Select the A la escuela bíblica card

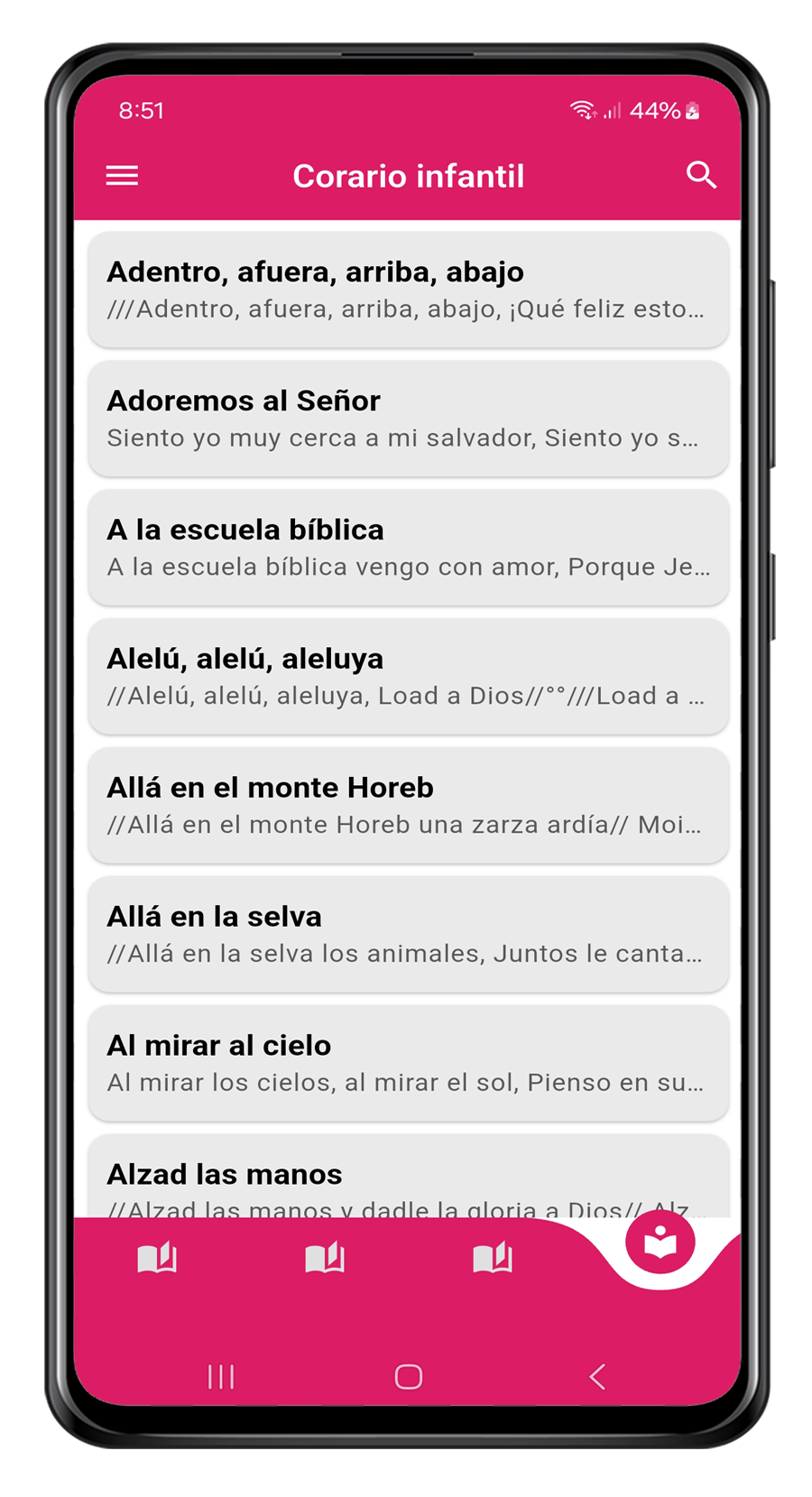pos(408,548)
